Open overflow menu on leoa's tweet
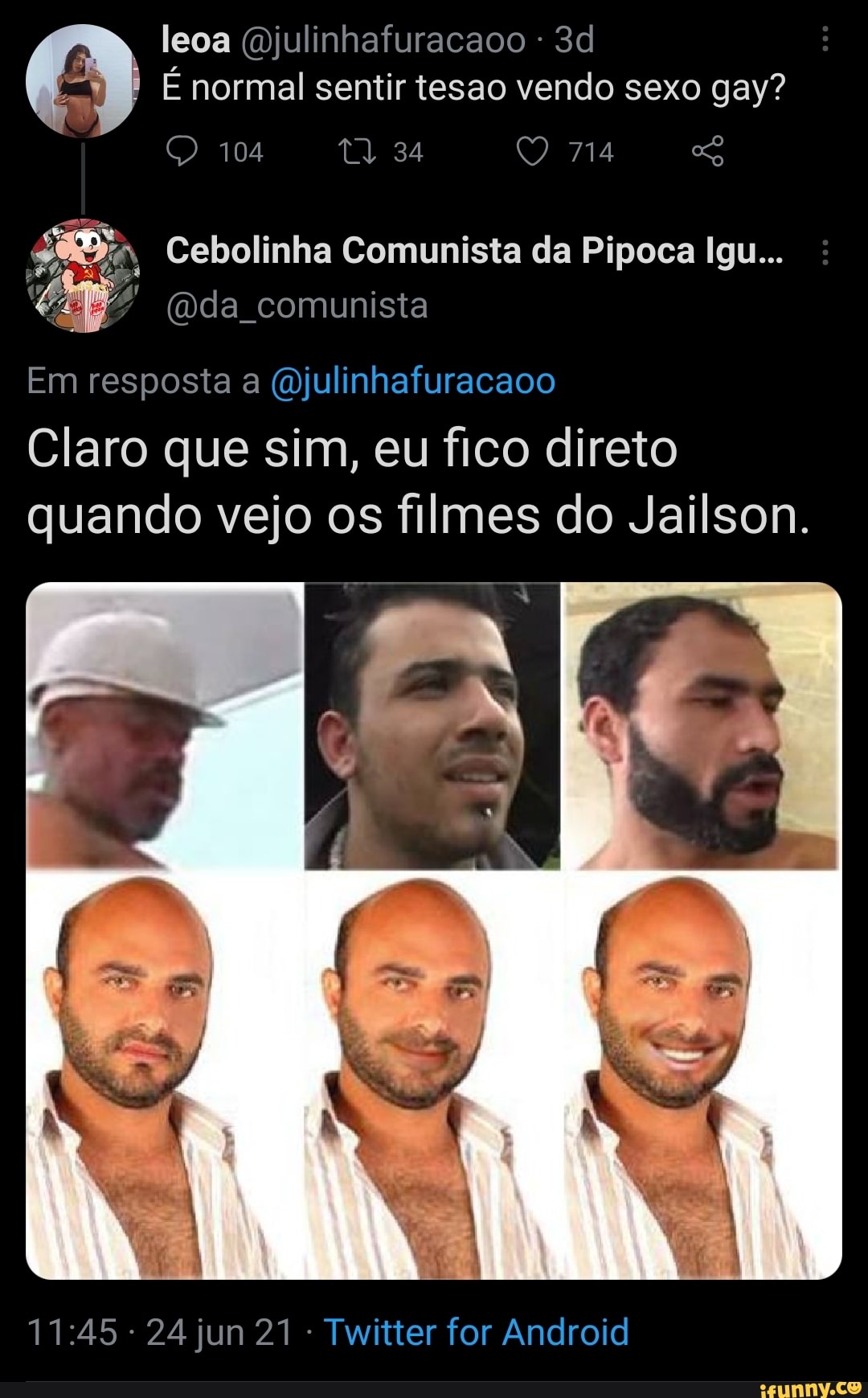Screen dimensions: 868x1398 (825, 39)
